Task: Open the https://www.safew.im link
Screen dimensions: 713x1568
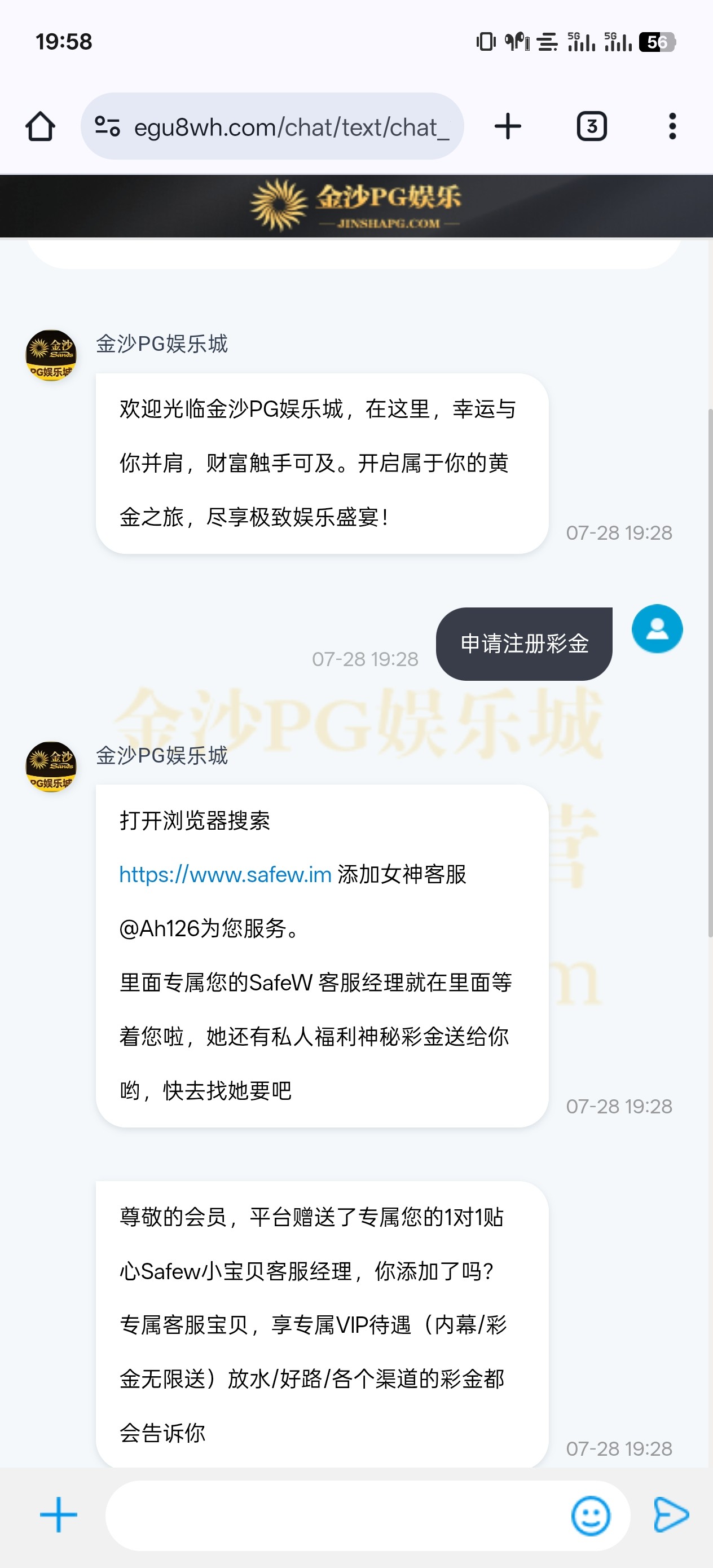Action: (x=225, y=875)
